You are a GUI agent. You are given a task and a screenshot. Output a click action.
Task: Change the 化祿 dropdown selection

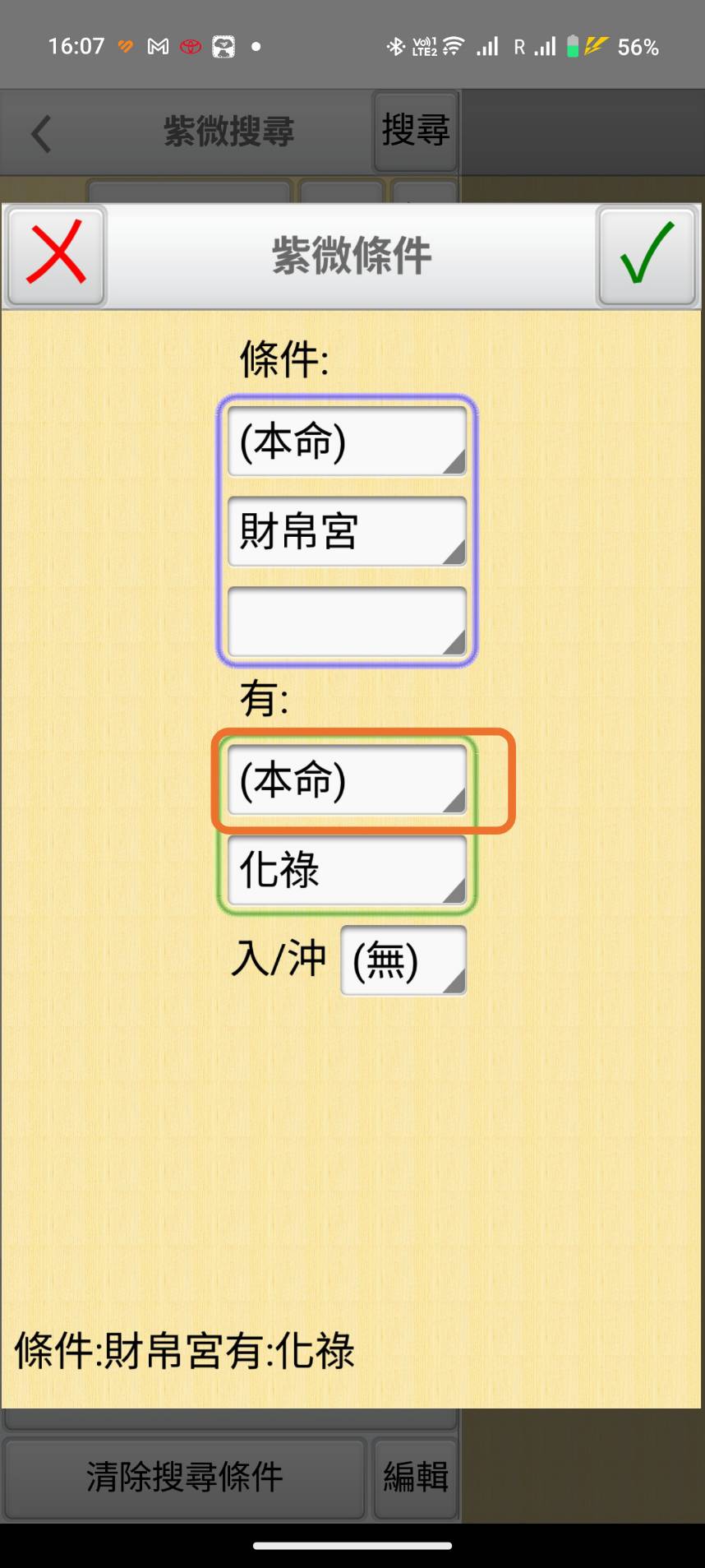tap(347, 870)
